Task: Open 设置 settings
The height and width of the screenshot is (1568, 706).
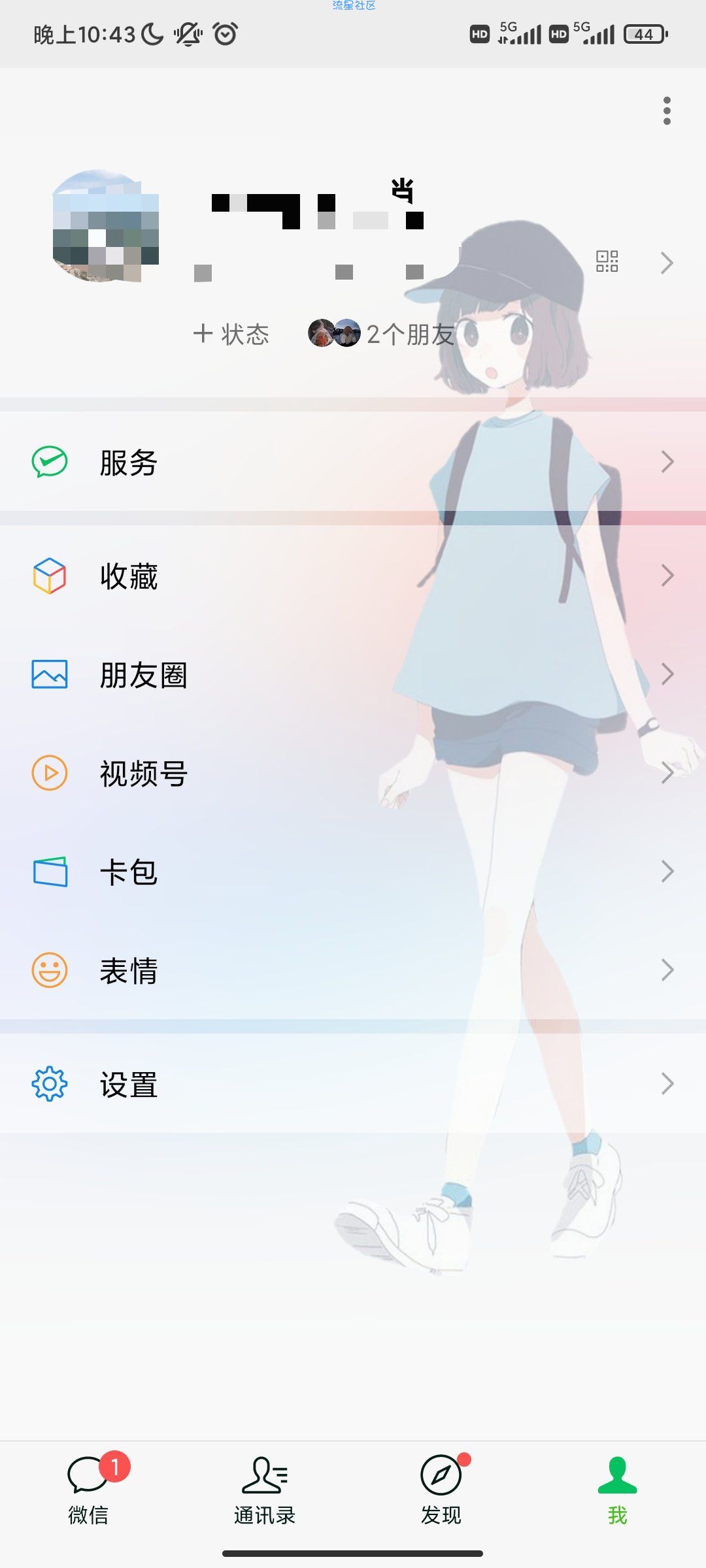Action: click(353, 1084)
